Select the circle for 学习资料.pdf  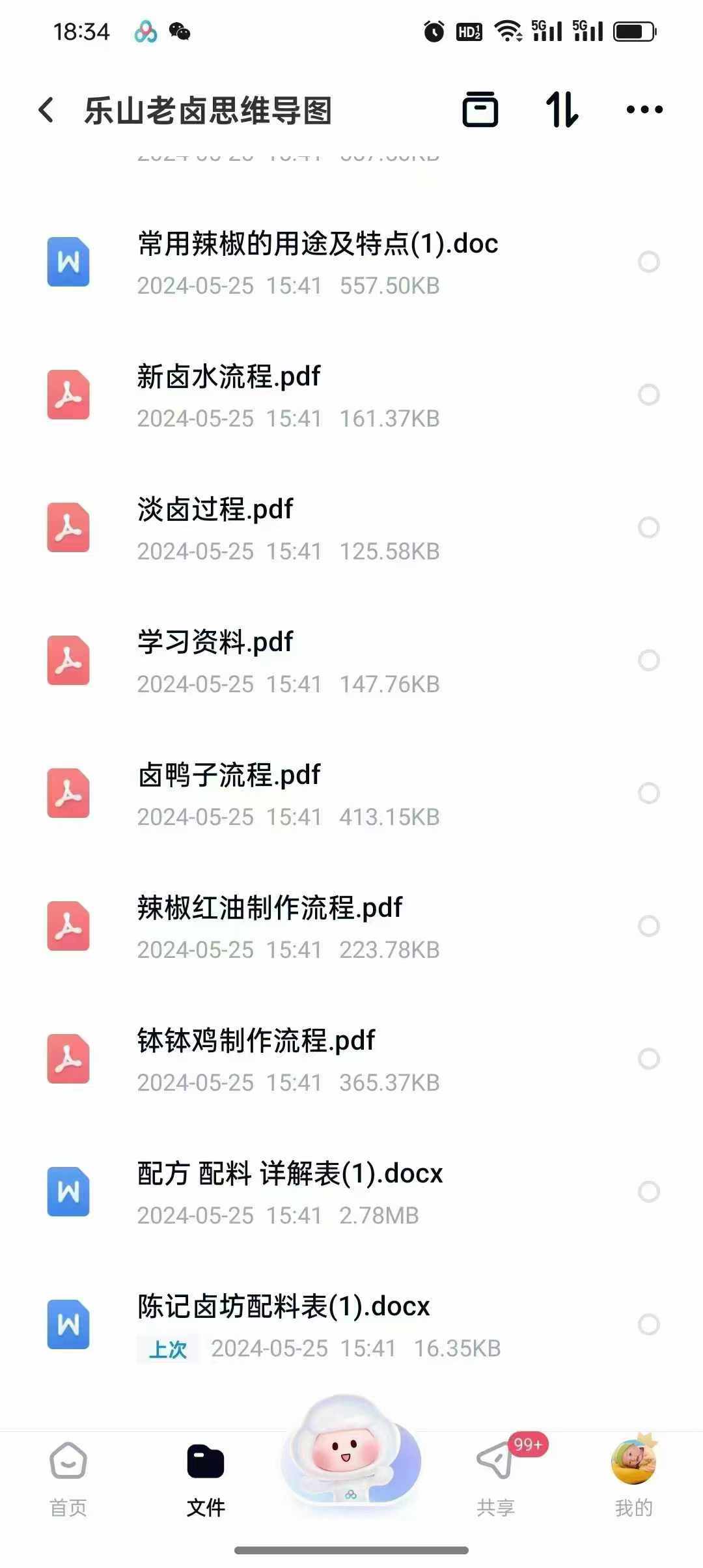tap(648, 660)
